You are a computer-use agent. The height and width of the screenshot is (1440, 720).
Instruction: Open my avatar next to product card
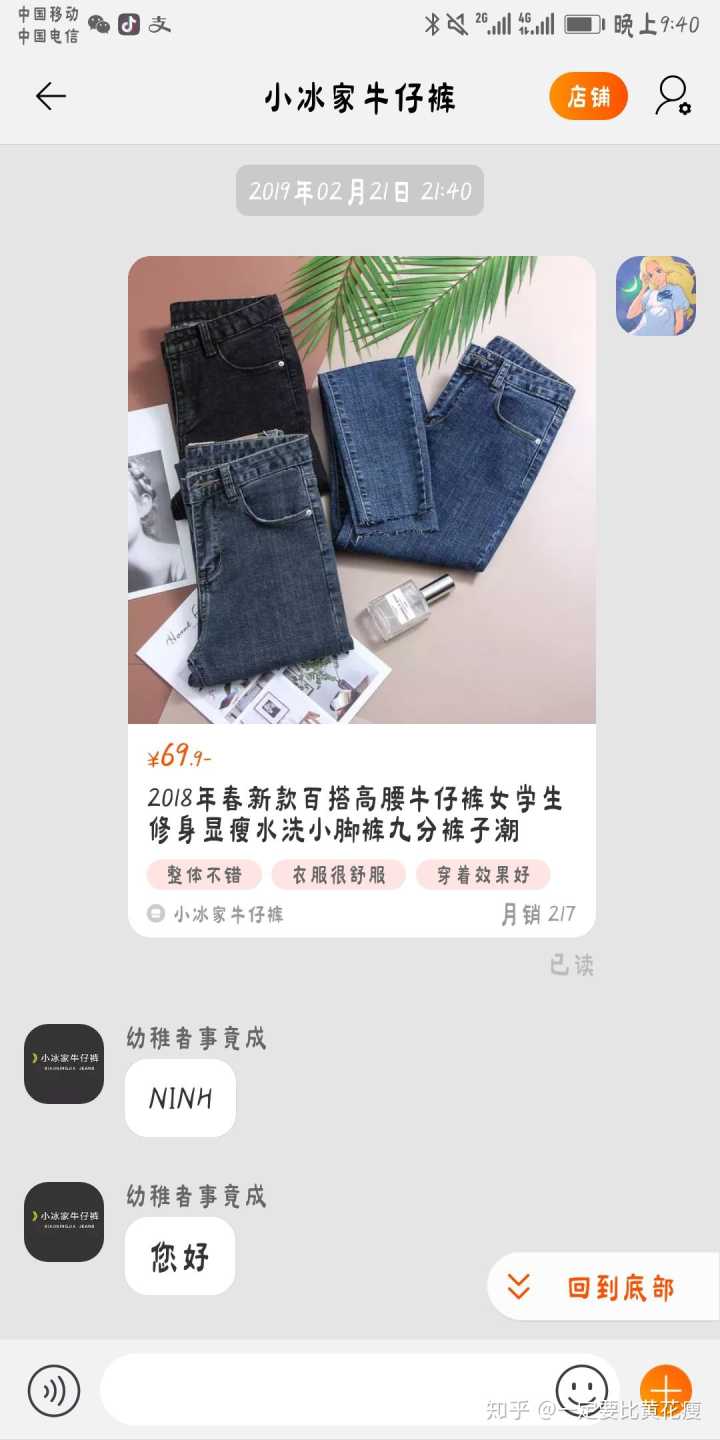pyautogui.click(x=655, y=296)
